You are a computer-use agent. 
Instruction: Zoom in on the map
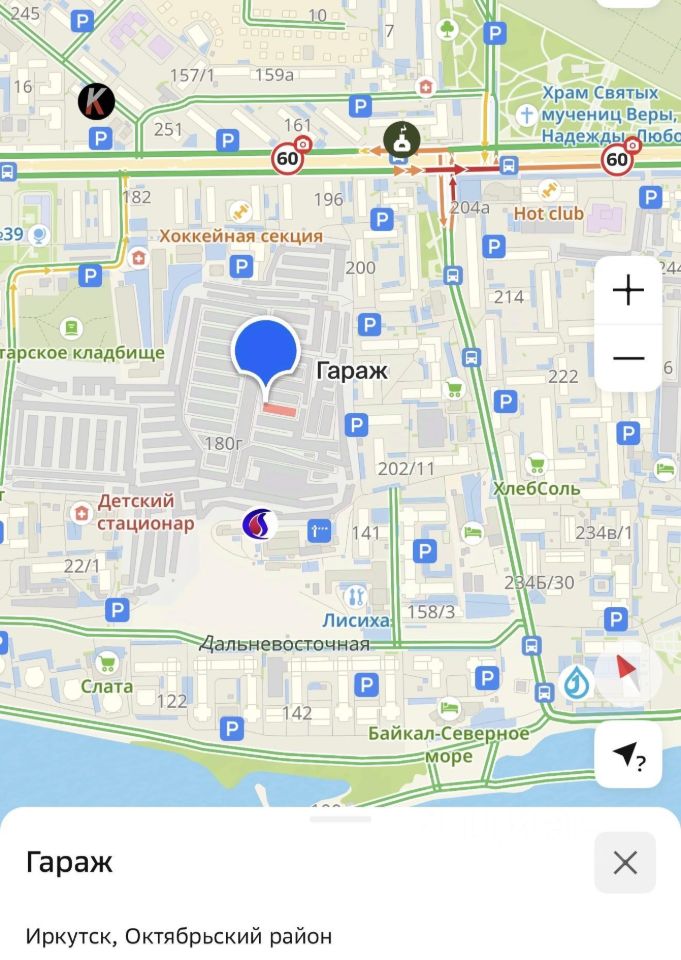[628, 291]
